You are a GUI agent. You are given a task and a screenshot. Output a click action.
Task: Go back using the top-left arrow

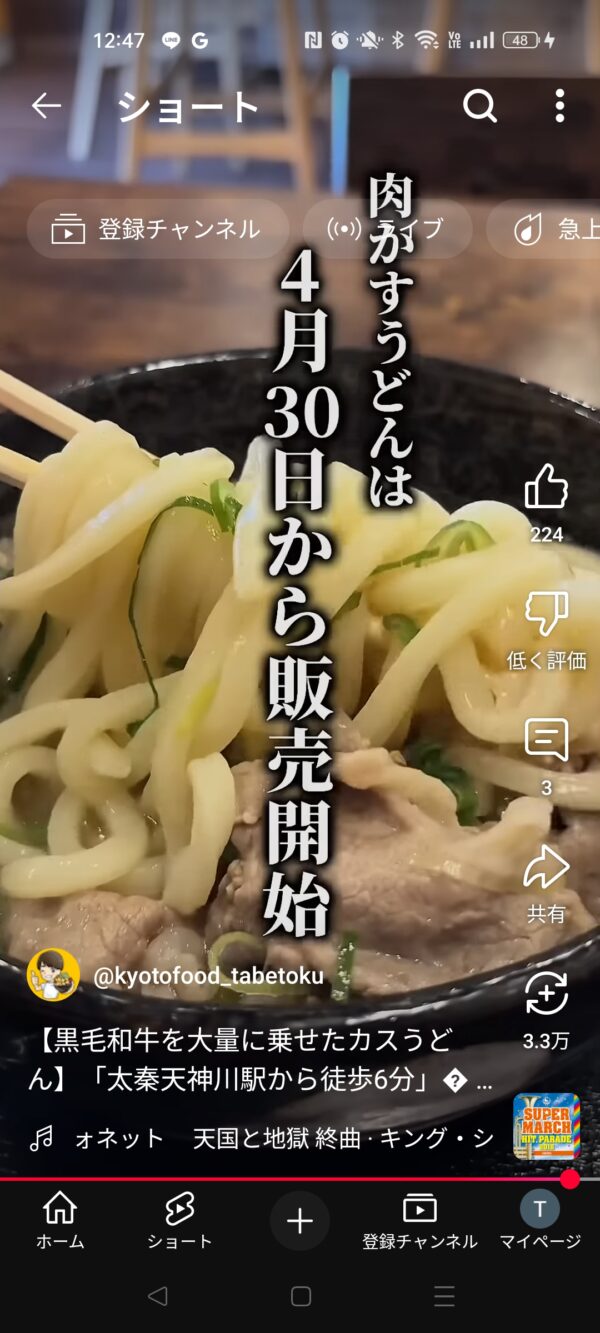click(x=46, y=106)
